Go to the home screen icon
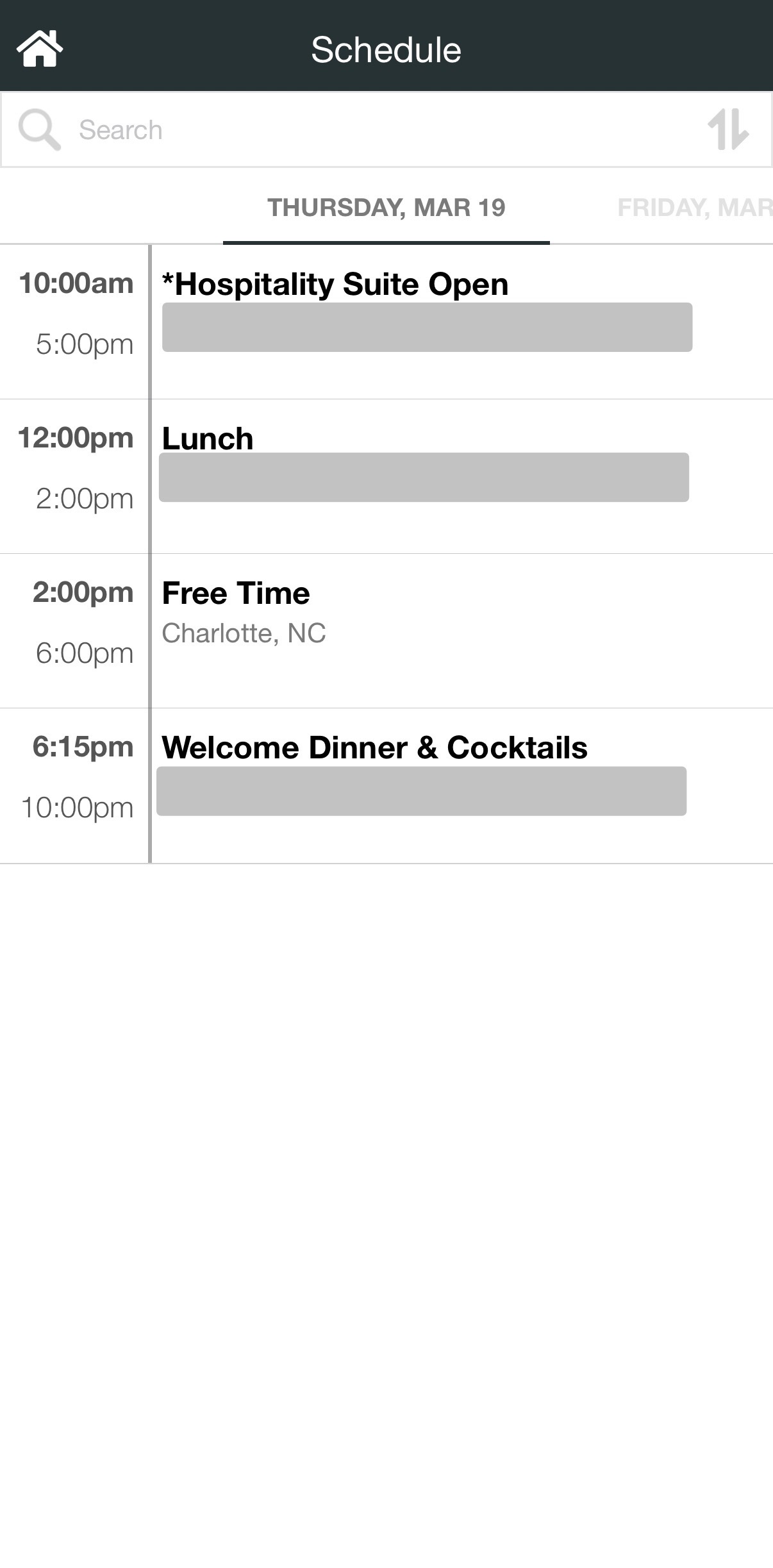 pos(40,49)
